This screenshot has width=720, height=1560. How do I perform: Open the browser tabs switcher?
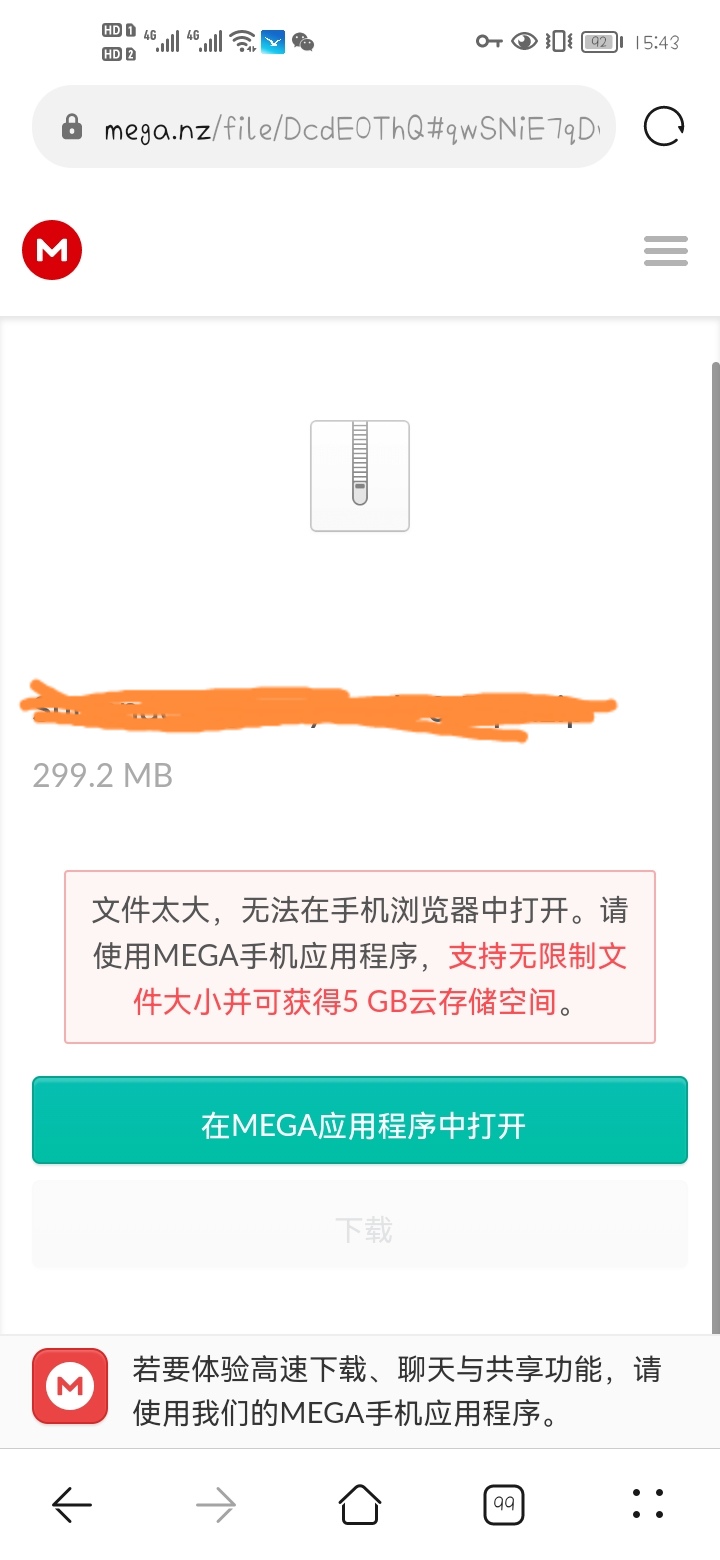coord(504,1503)
